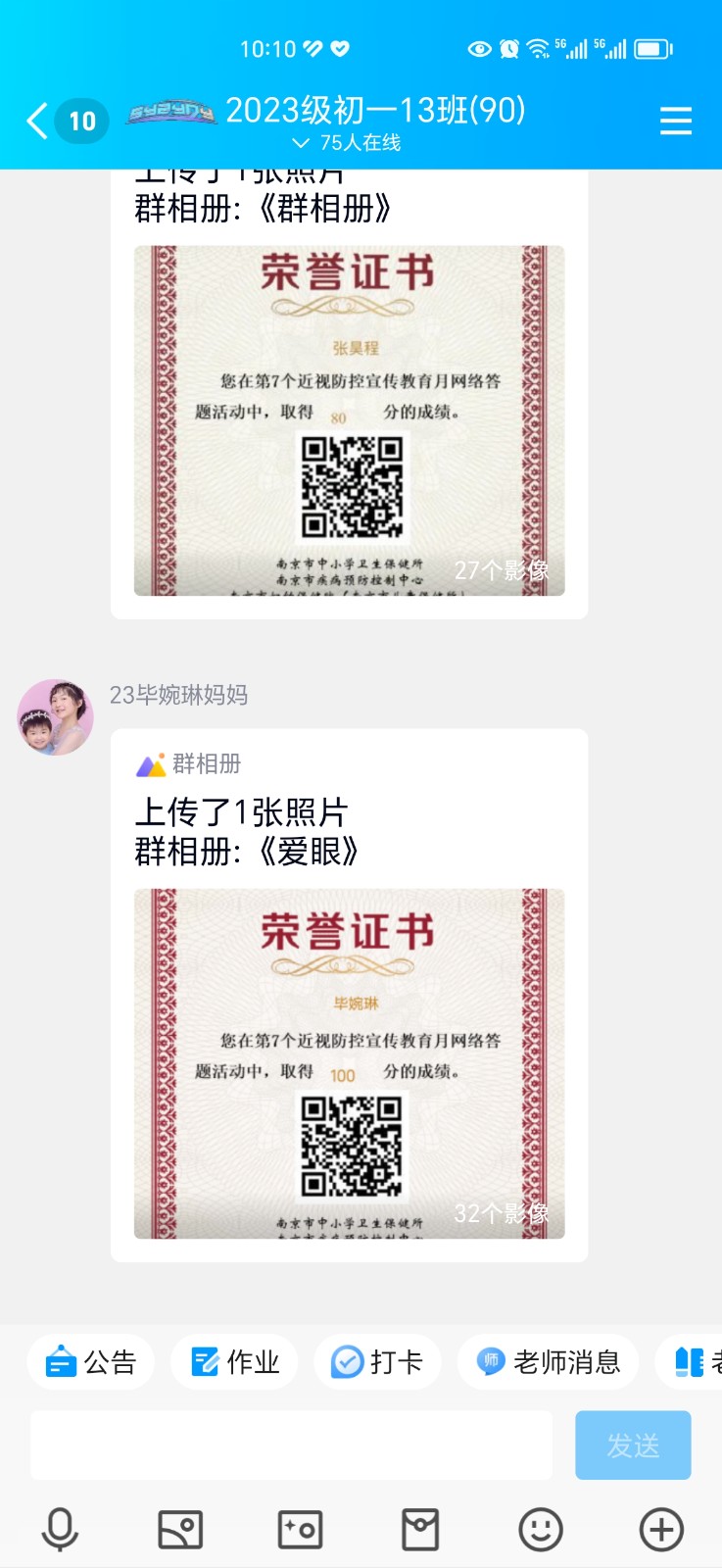This screenshot has width=722, height=1568.
Task: View 23毕婉琳妈妈's profile avatar
Action: 56,717
